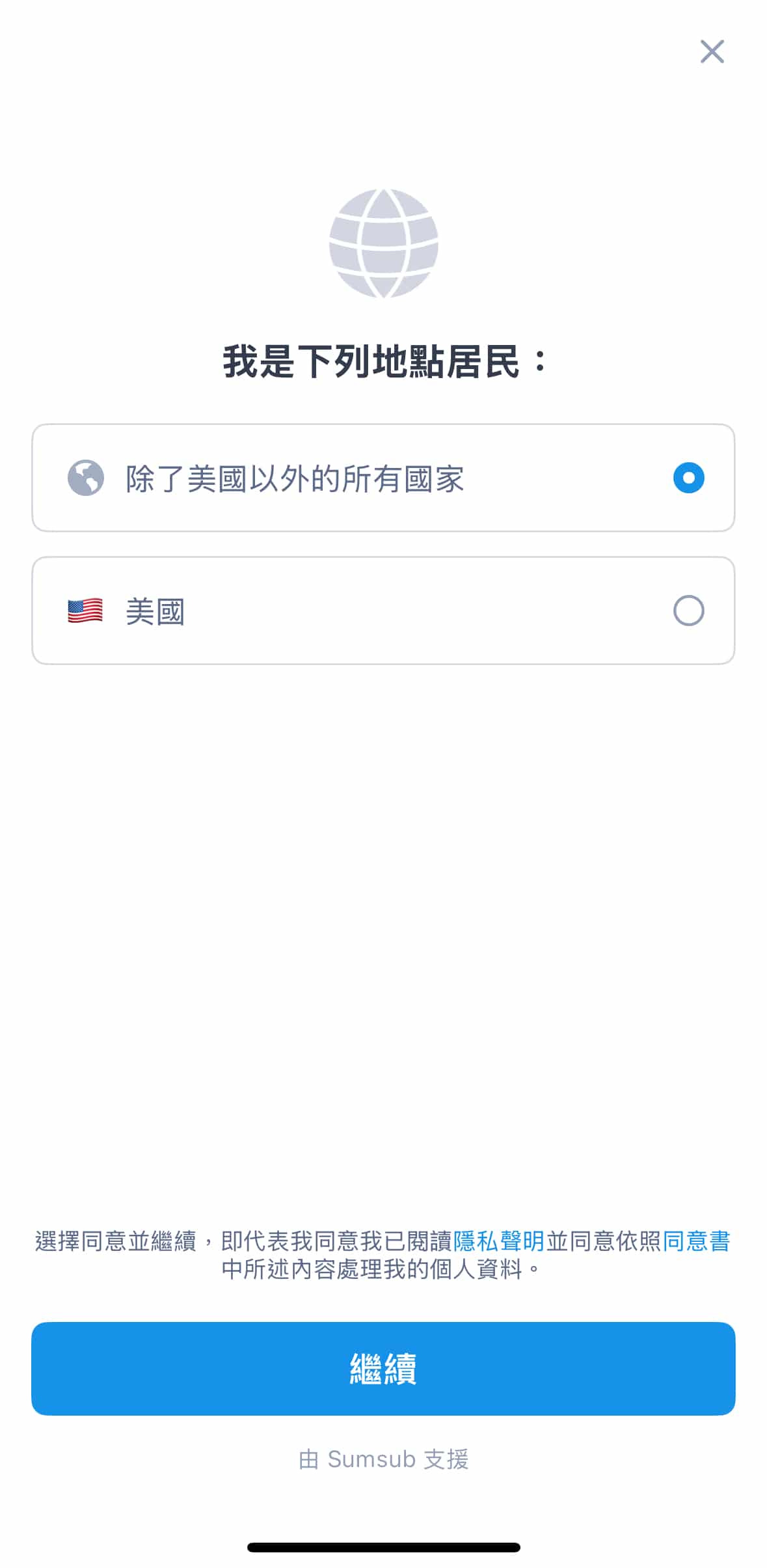Tap the 繼續 button
Screen dimensions: 767x1568
click(383, 1368)
